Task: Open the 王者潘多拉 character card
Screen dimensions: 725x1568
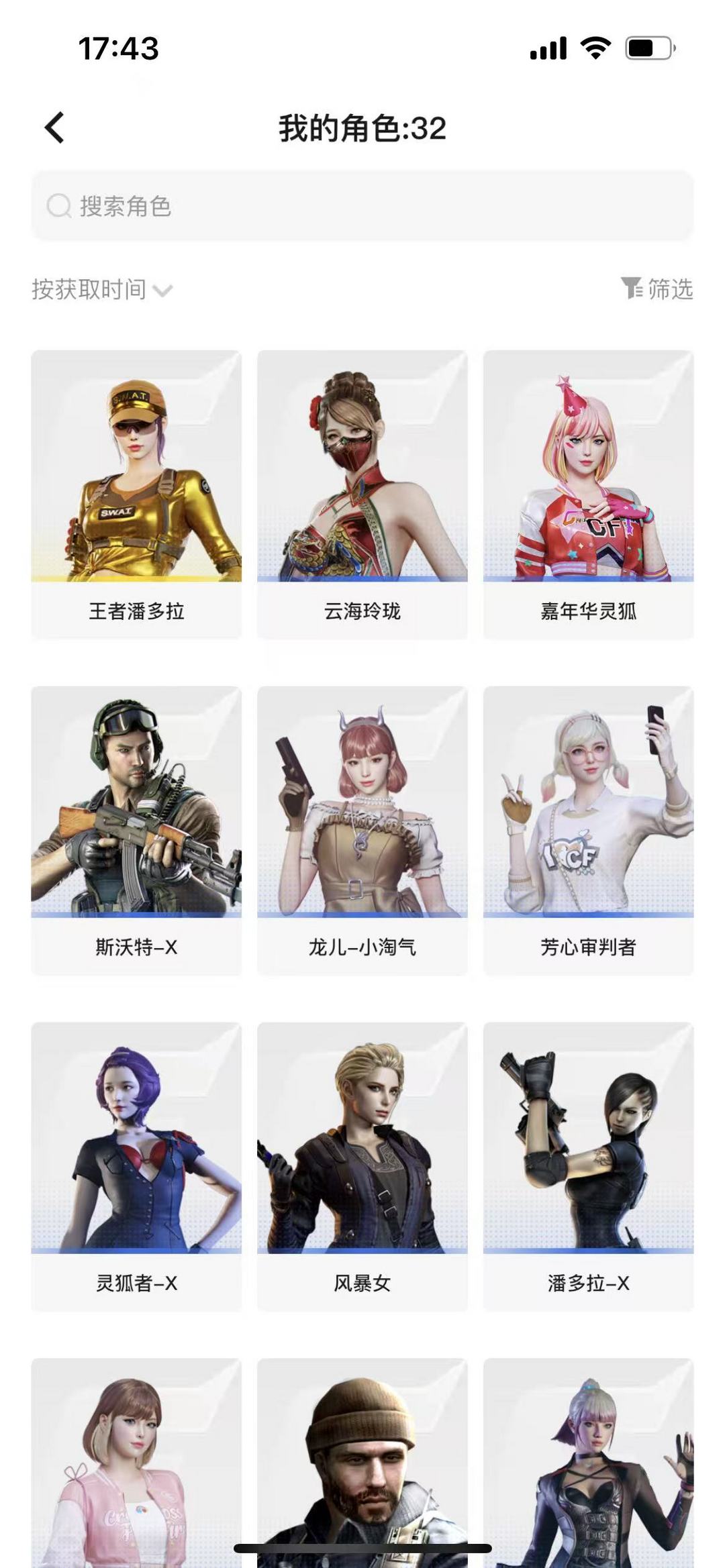Action: [x=136, y=494]
